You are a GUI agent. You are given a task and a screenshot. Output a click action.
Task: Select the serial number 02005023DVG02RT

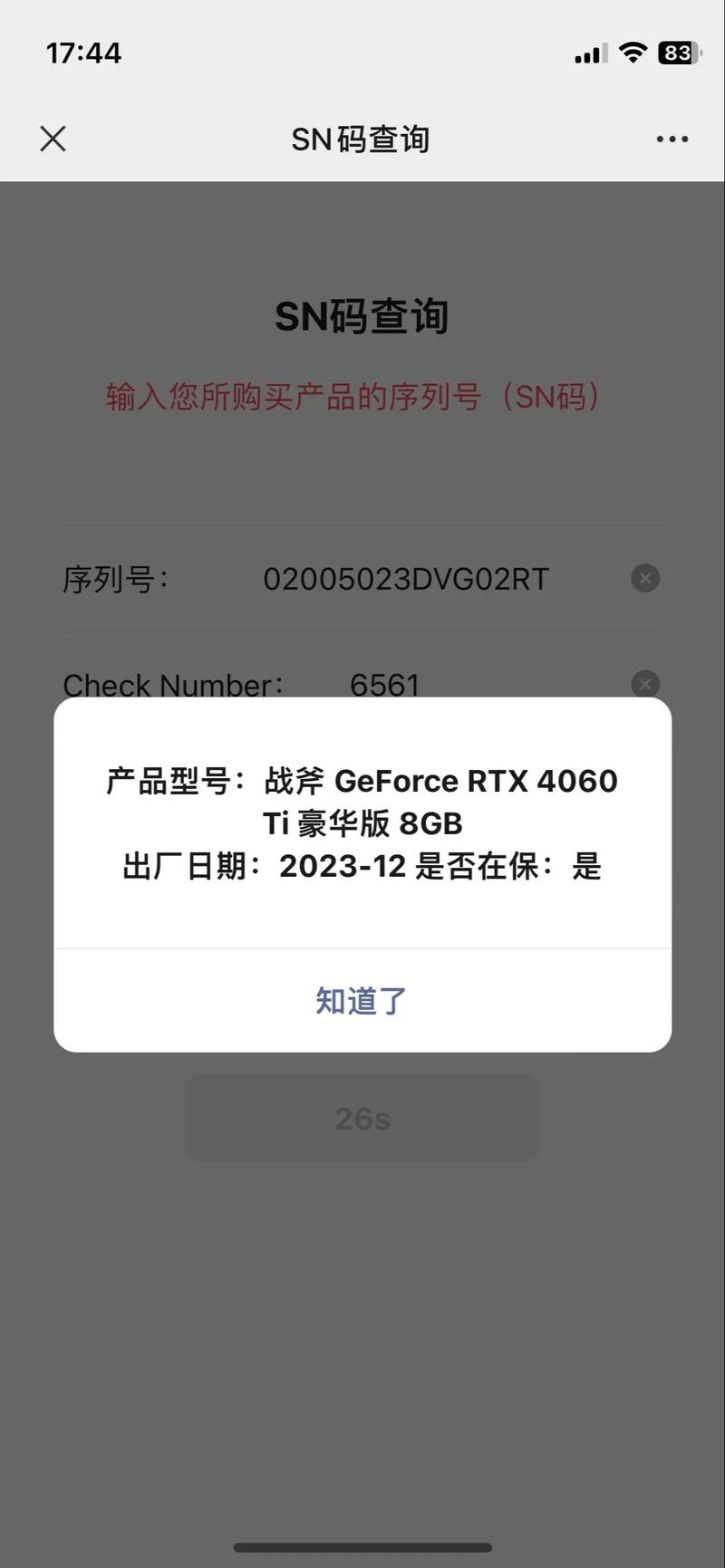coord(404,578)
